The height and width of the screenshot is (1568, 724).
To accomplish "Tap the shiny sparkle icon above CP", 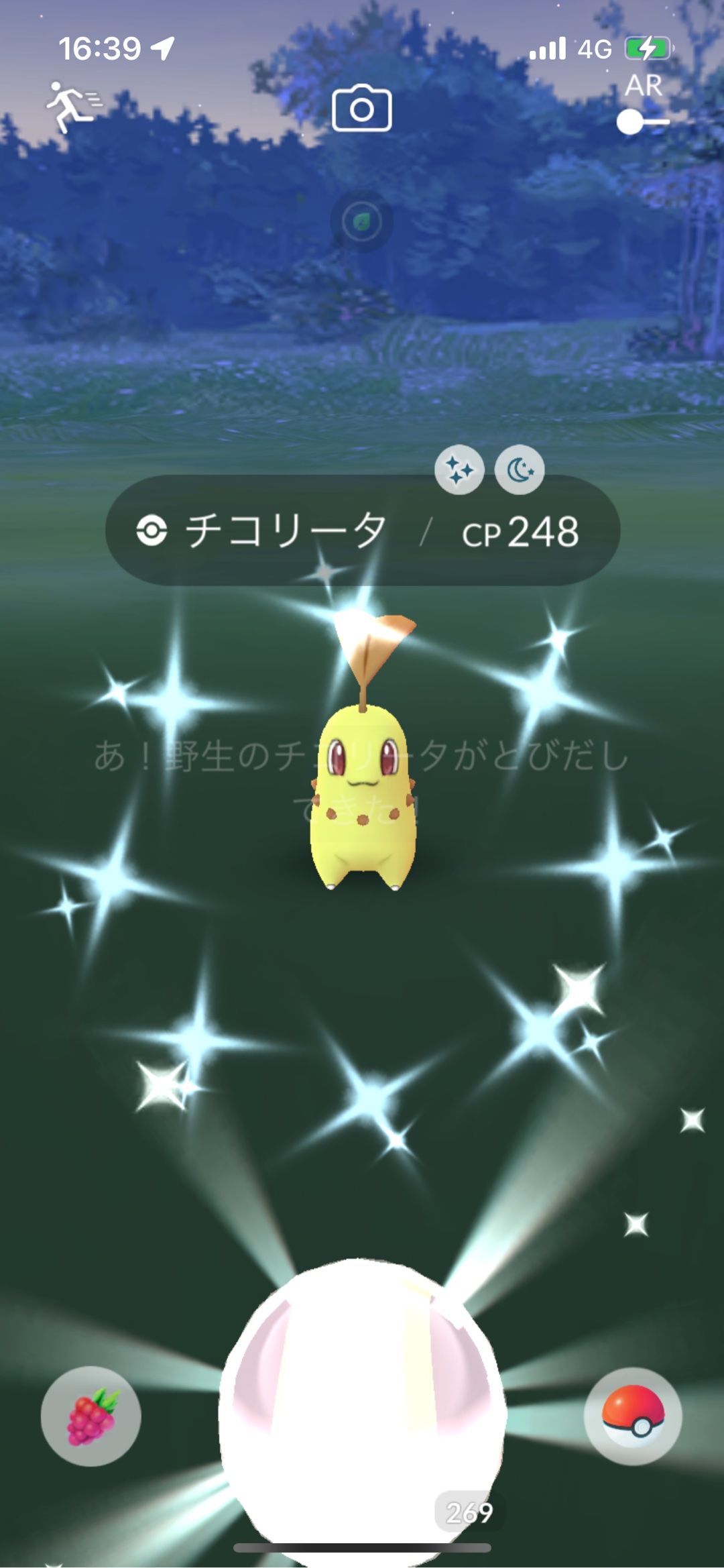I will (x=459, y=469).
